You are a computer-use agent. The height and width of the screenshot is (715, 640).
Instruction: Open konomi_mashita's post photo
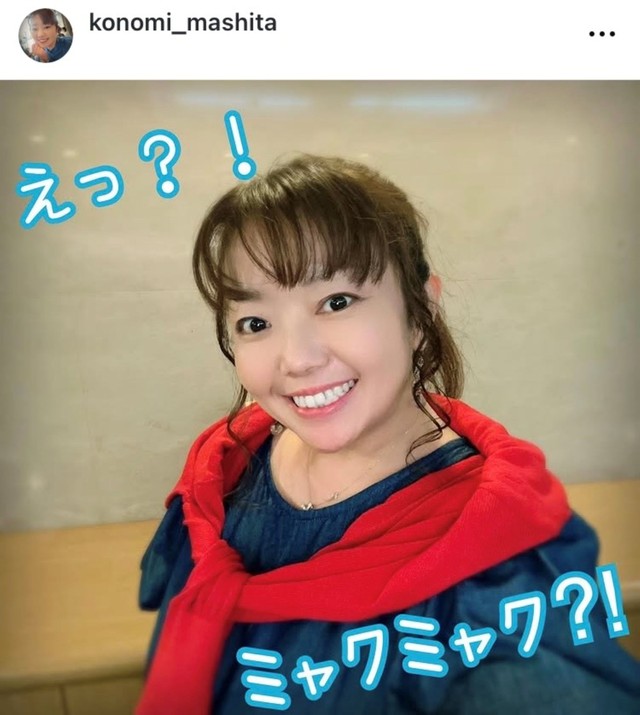point(320,398)
